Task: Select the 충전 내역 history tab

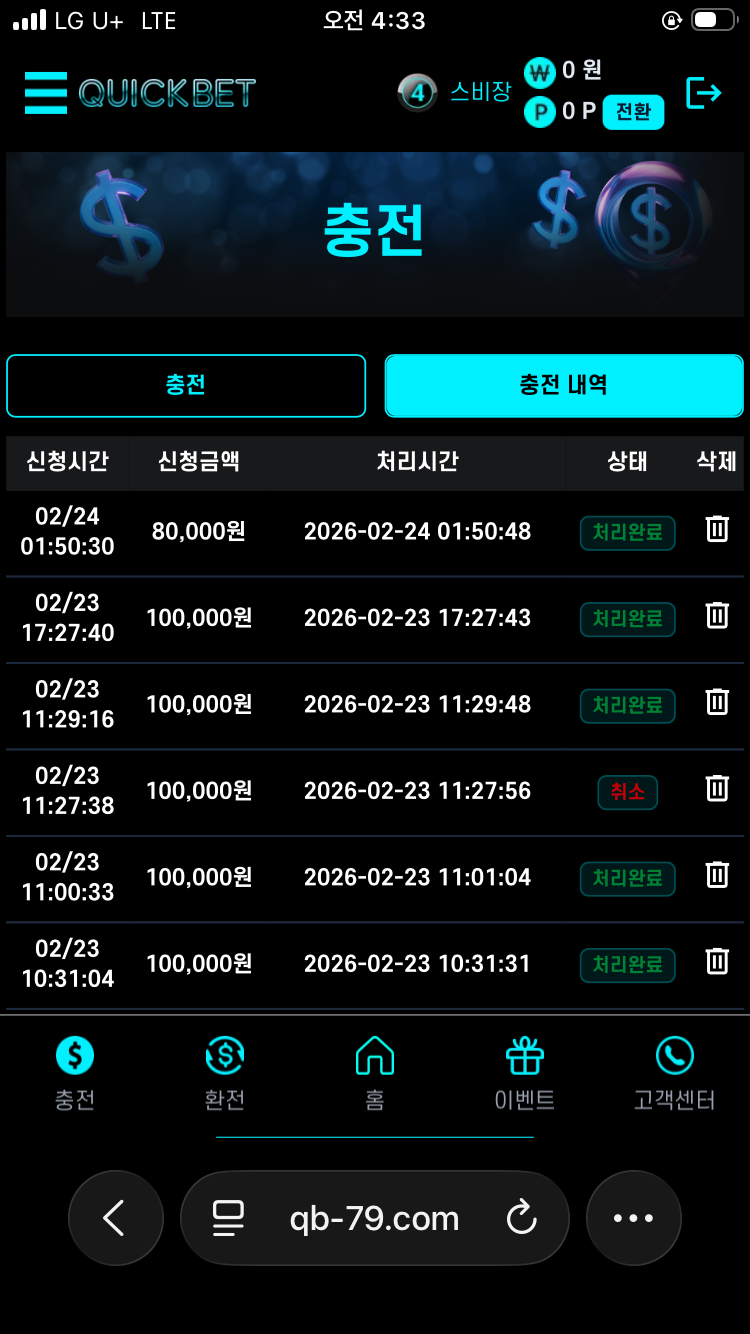Action: tap(563, 386)
